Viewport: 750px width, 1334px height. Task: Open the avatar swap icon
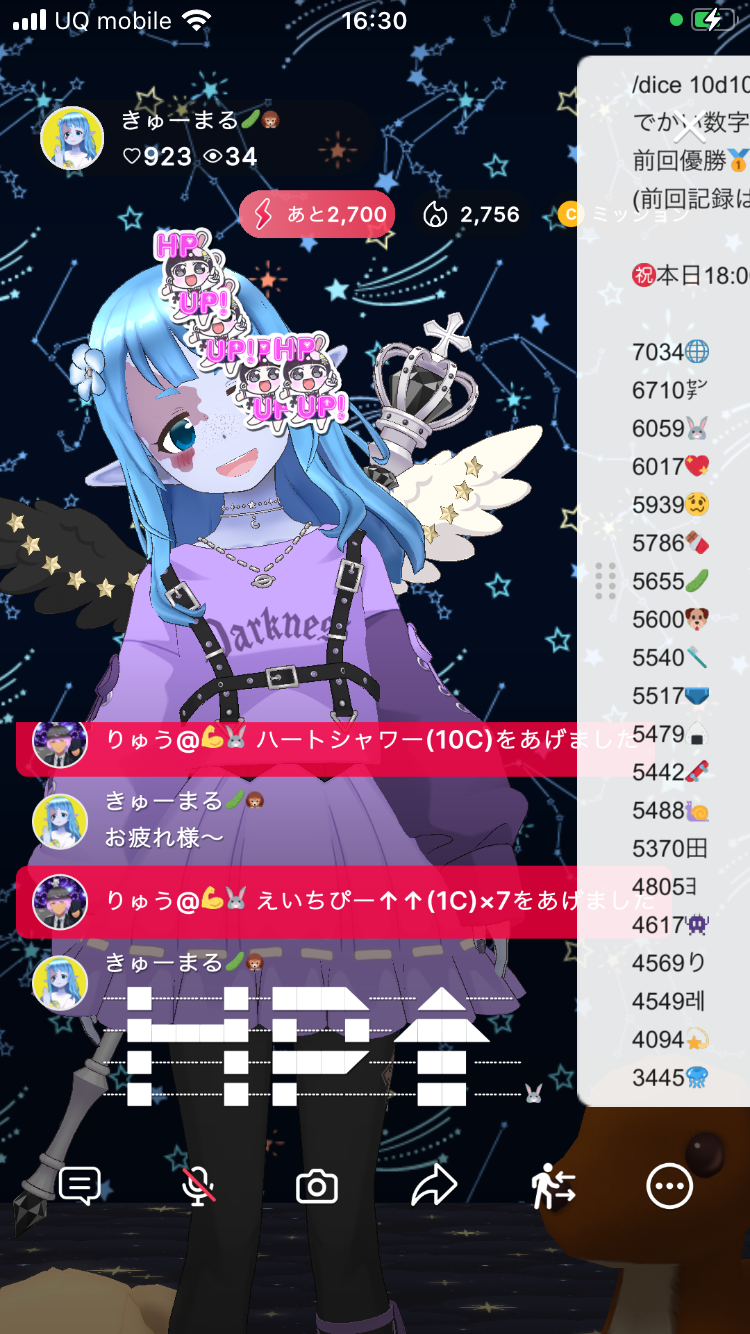553,1186
